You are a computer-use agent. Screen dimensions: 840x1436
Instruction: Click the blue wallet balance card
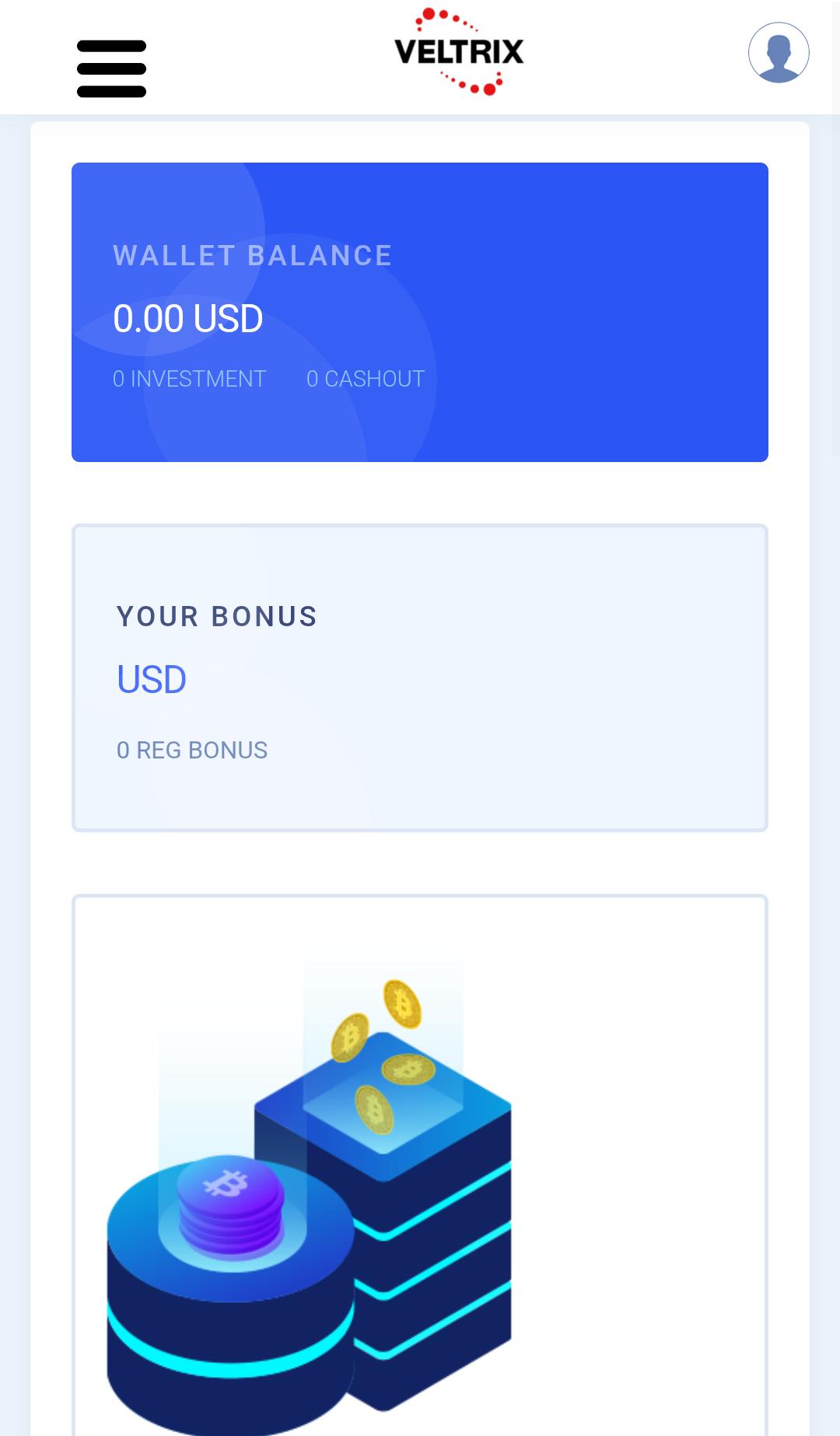click(420, 311)
